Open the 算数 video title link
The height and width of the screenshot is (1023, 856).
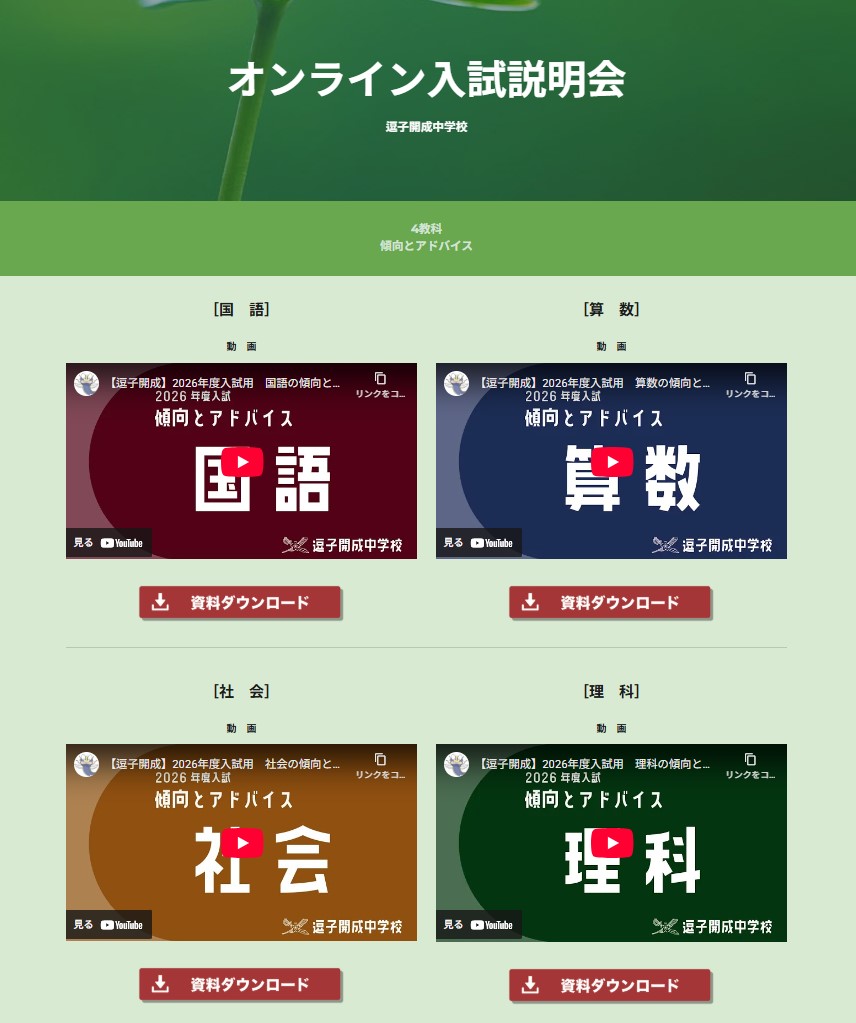[594, 382]
